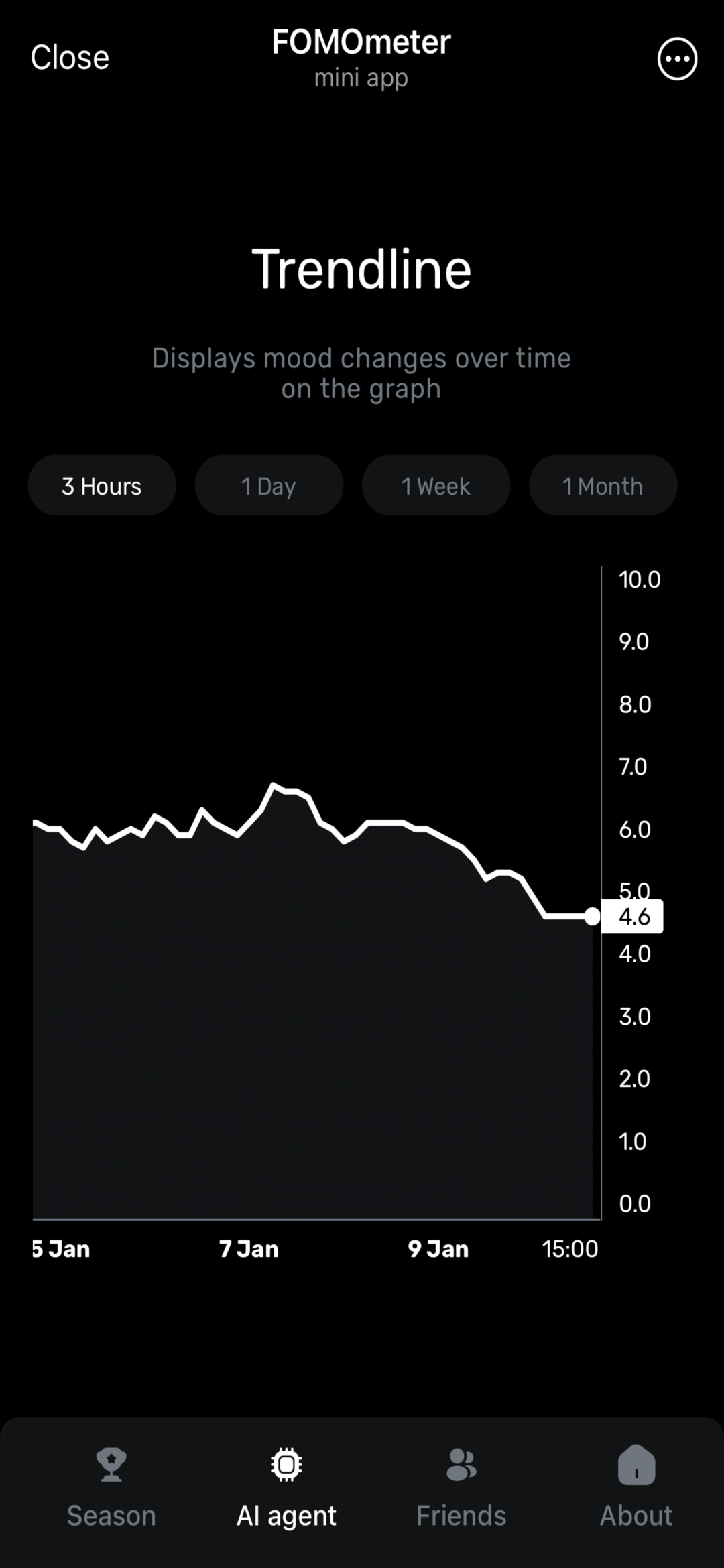Show the 1 Week trendline
This screenshot has width=724, height=1568.
point(436,486)
